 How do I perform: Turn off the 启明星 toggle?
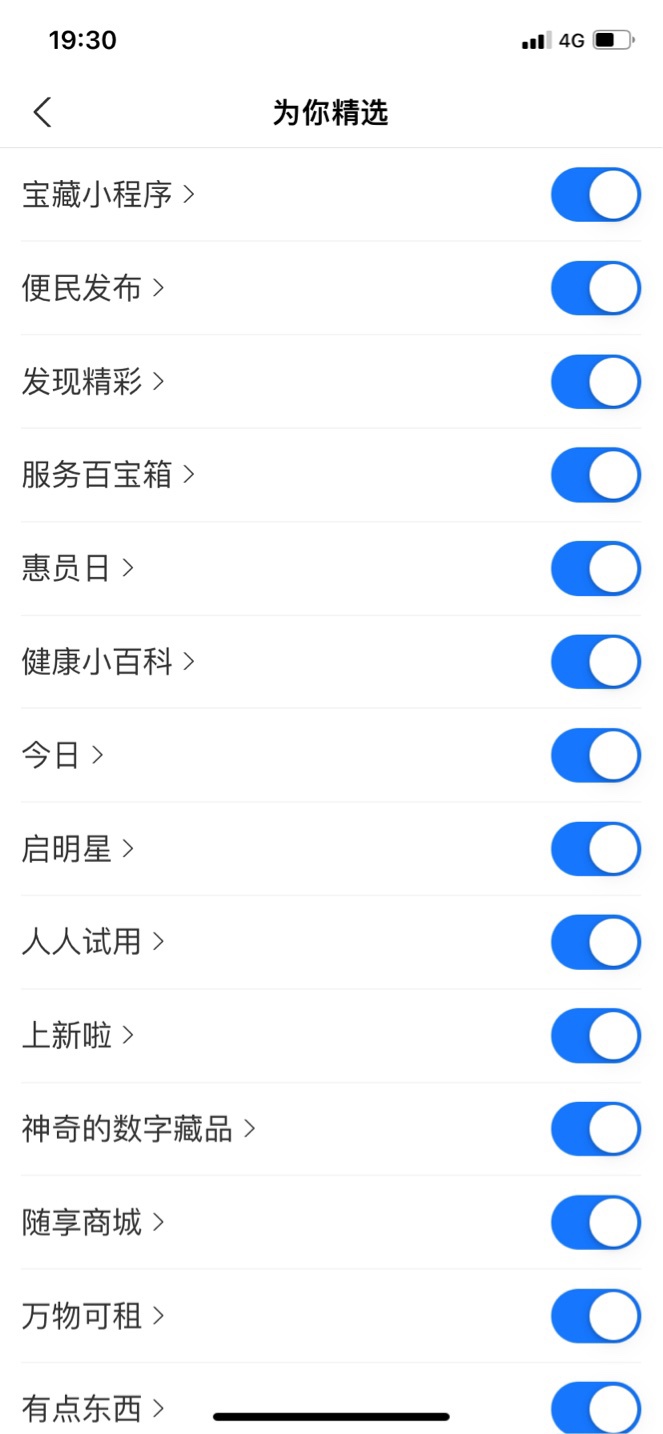[x=596, y=849]
